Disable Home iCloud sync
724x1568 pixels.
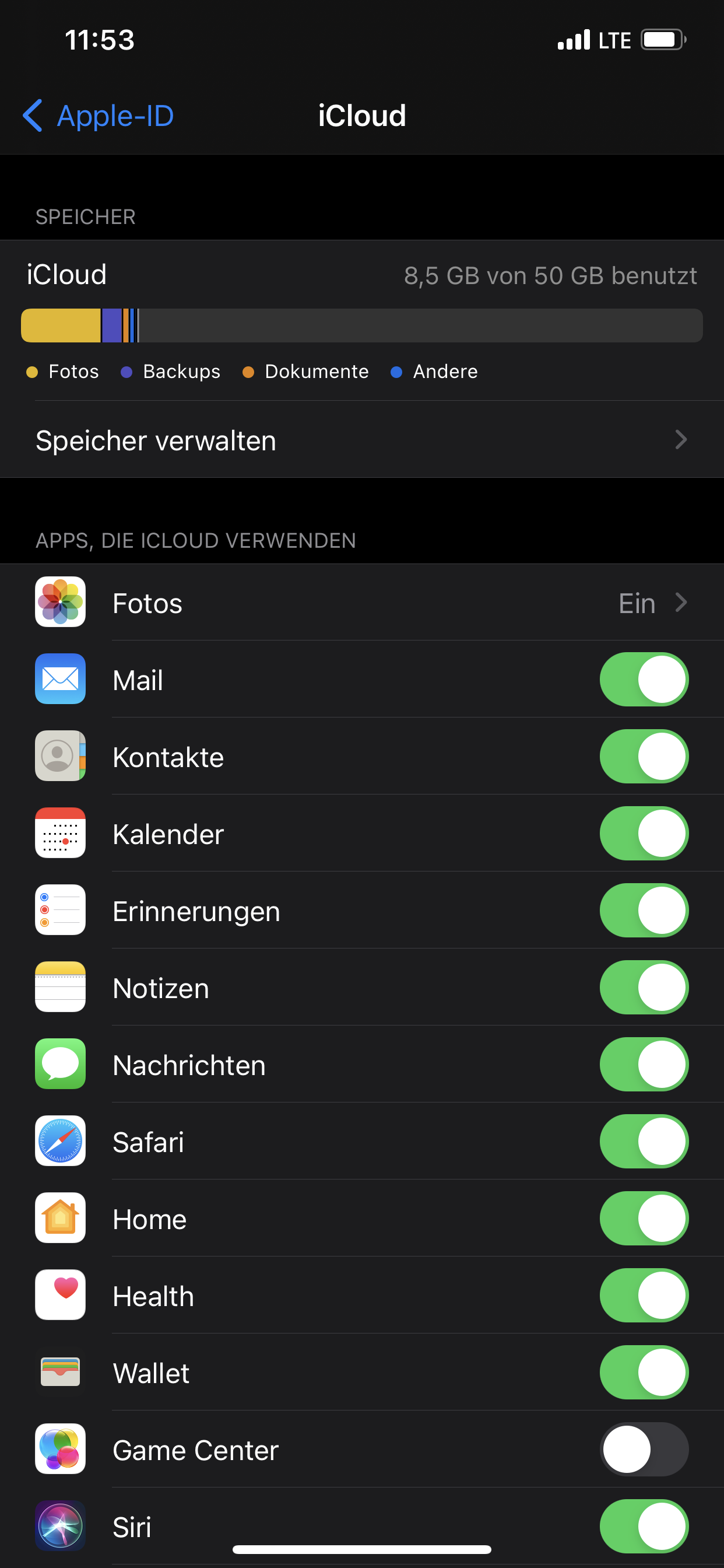click(x=643, y=1219)
